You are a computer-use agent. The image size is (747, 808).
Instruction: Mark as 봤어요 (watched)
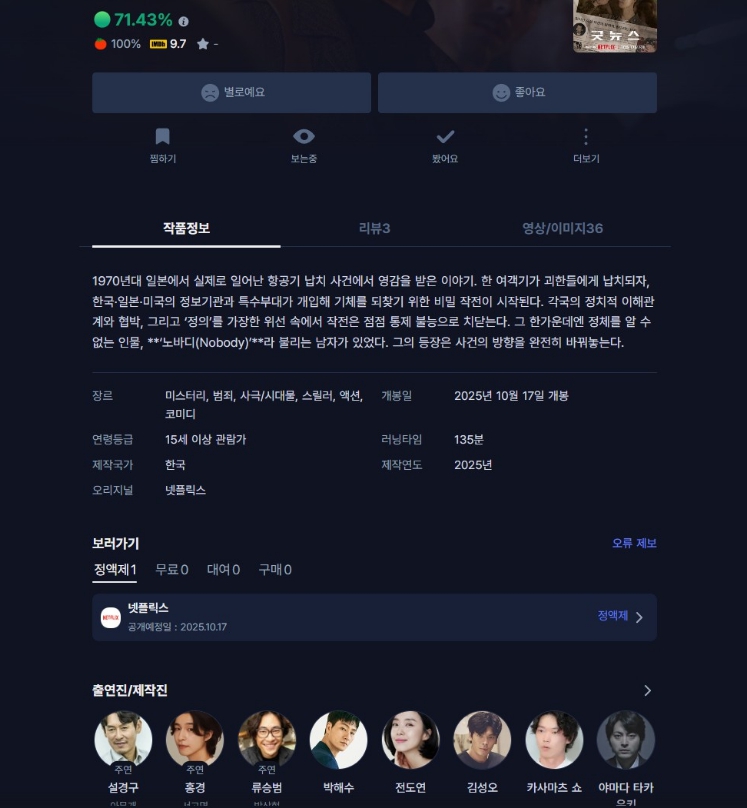click(x=445, y=144)
